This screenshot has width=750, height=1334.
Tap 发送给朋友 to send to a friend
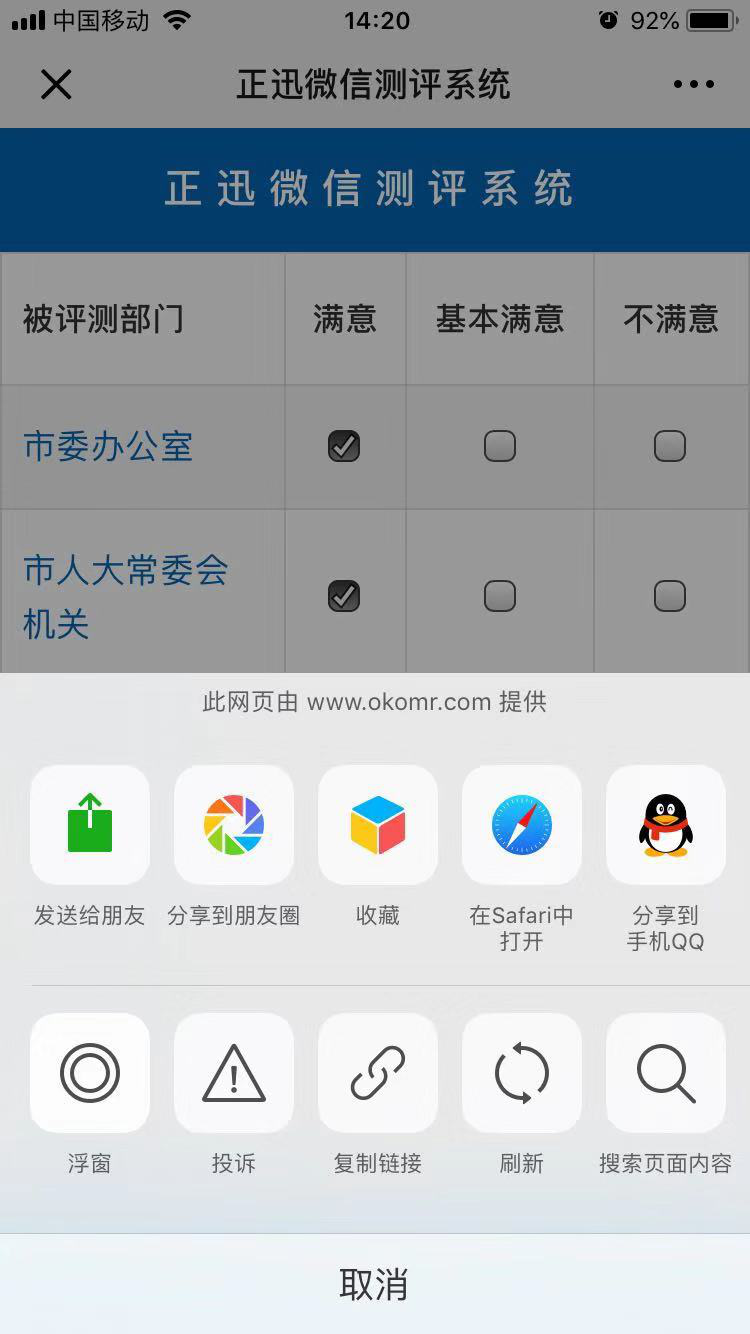[x=90, y=825]
